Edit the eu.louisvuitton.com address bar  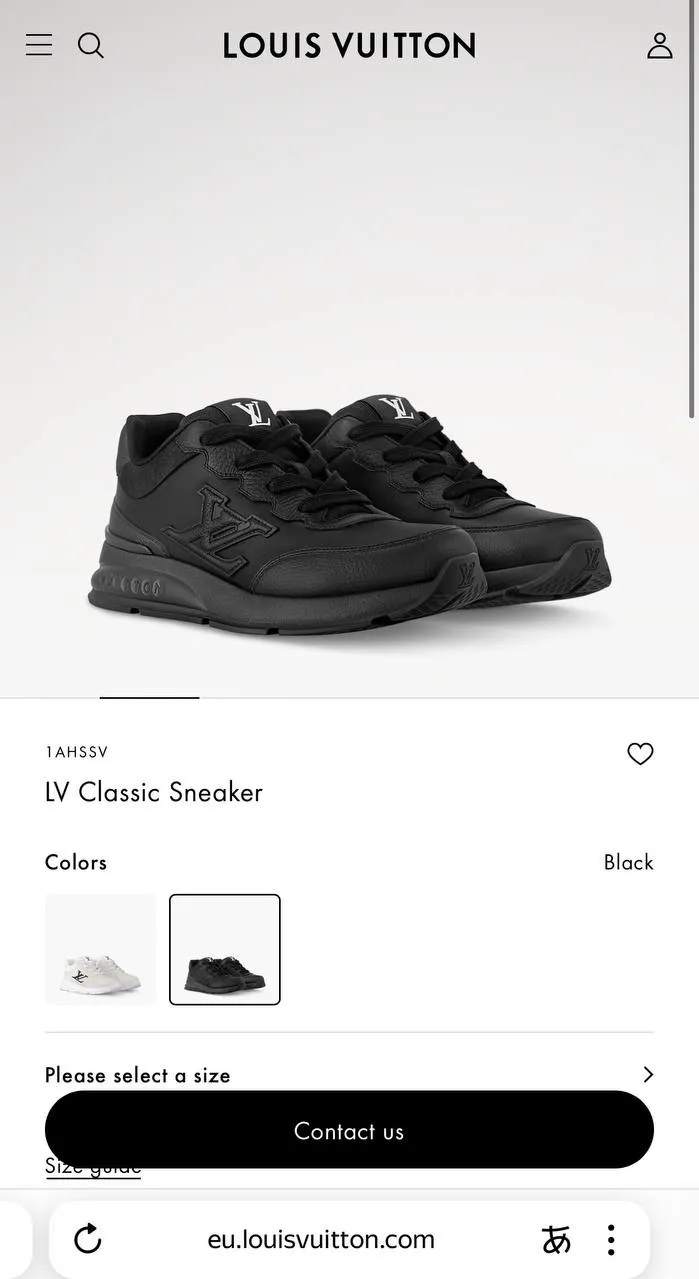click(321, 1240)
